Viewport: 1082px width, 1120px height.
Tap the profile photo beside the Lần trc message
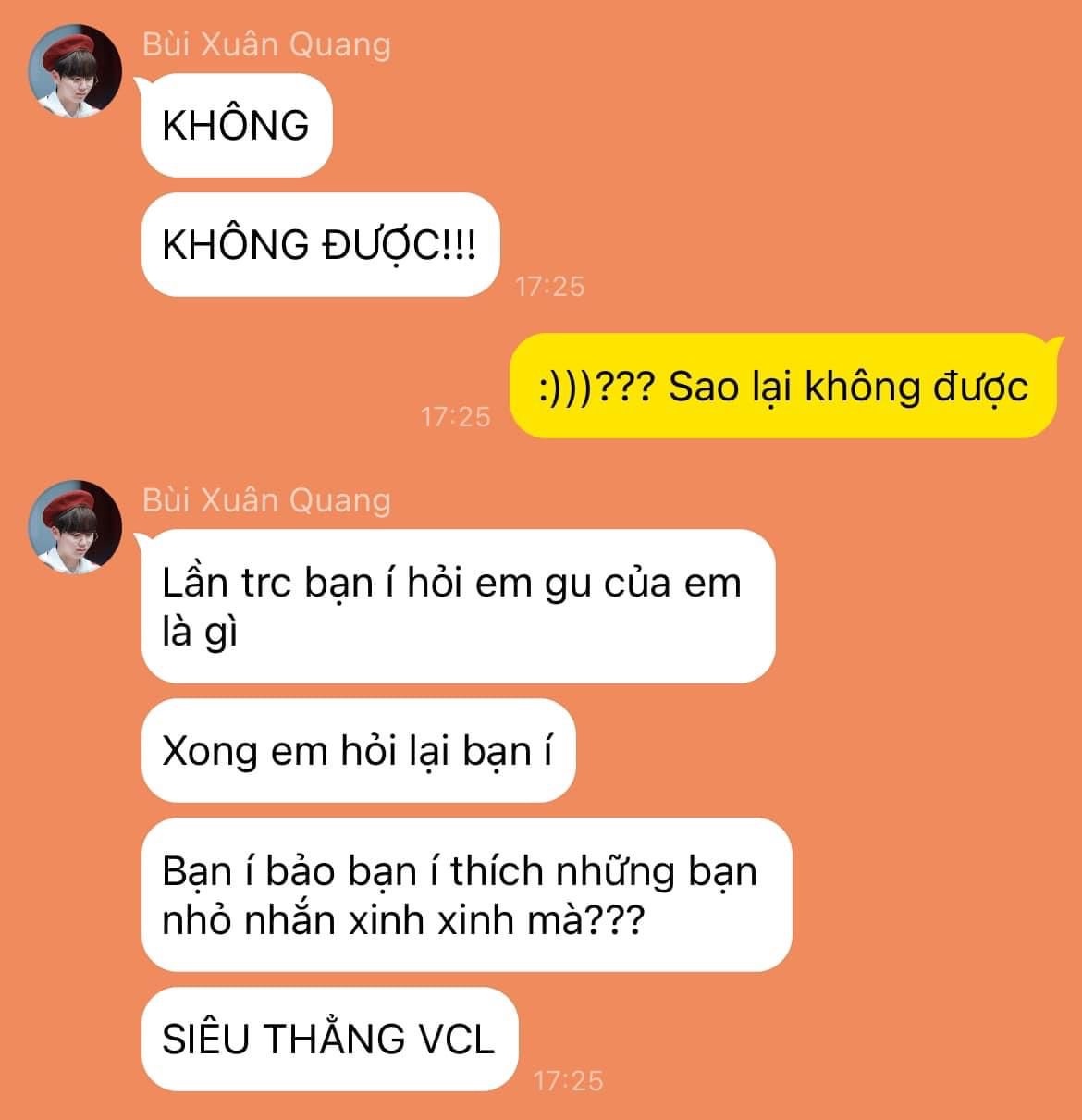point(76,527)
